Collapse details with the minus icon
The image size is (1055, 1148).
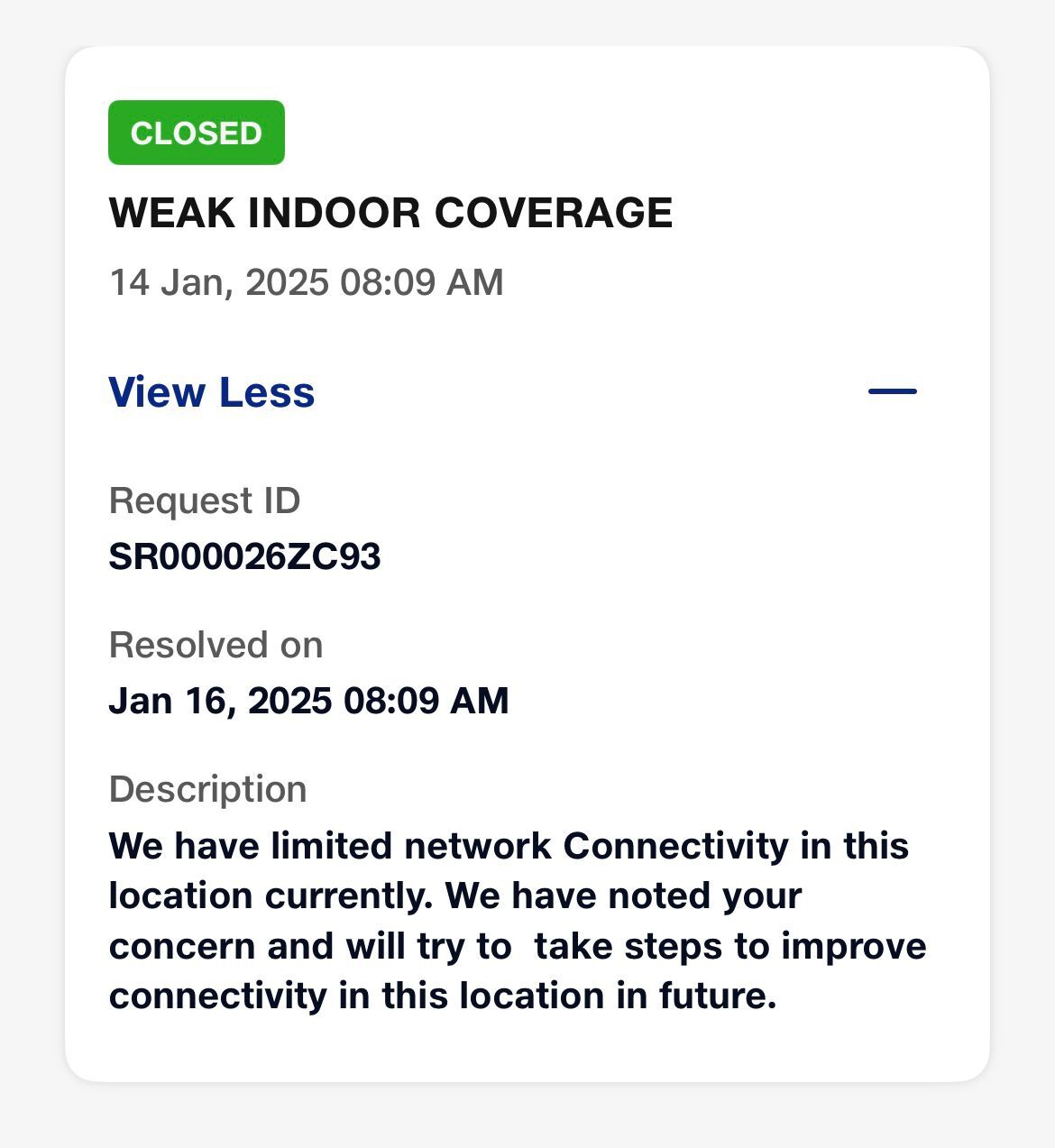point(892,391)
